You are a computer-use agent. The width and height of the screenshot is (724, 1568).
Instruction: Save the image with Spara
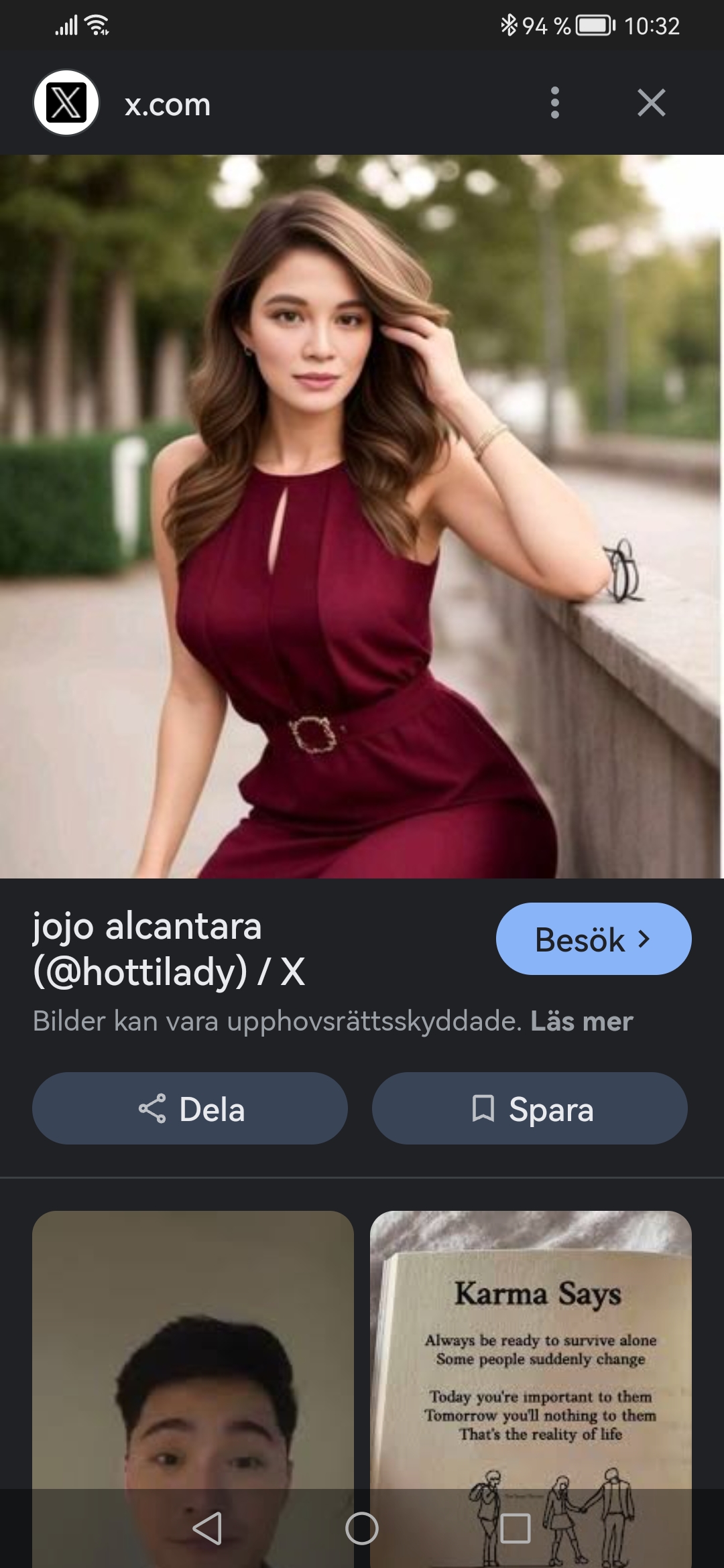(x=530, y=1108)
